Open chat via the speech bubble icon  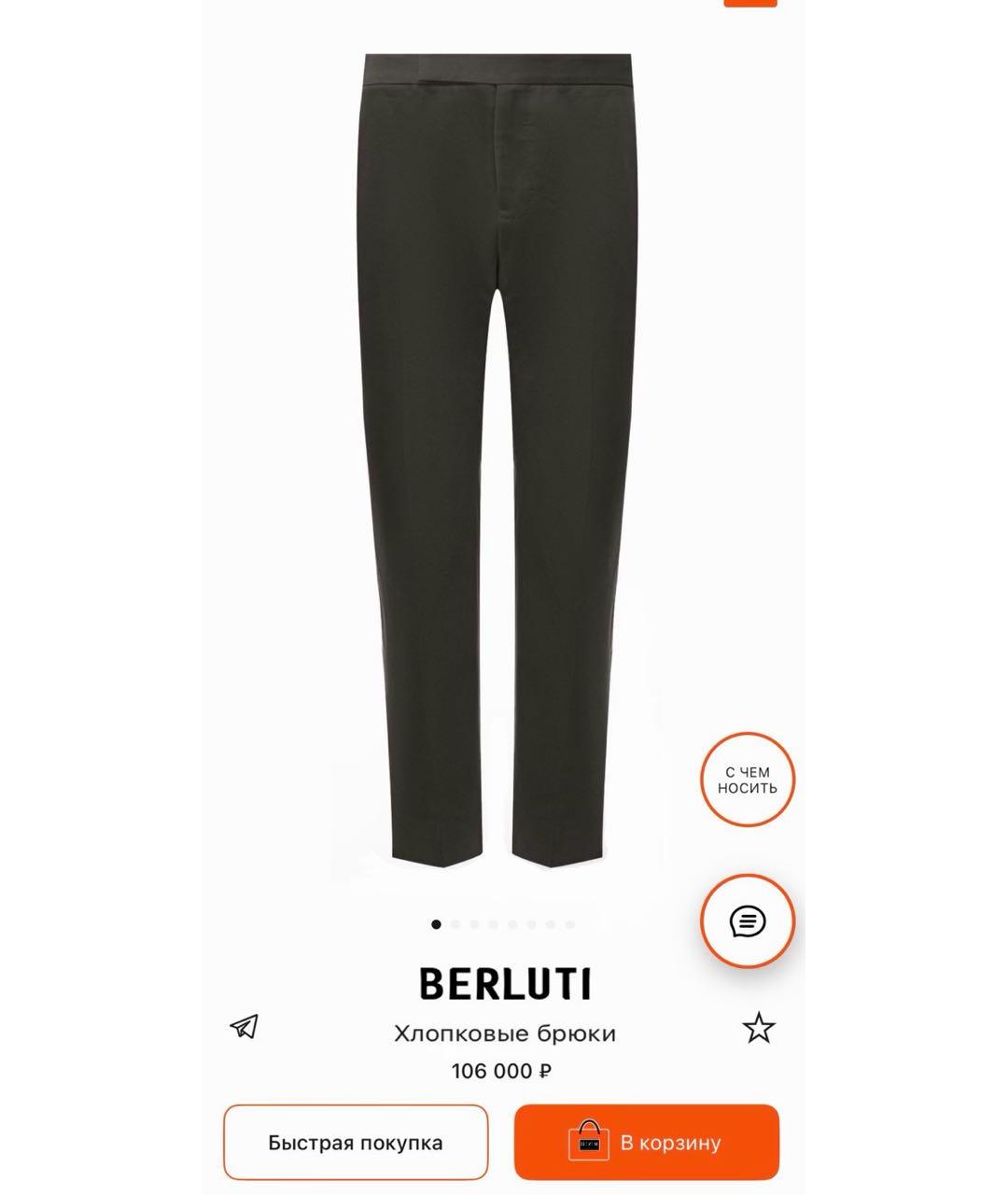coord(748,921)
